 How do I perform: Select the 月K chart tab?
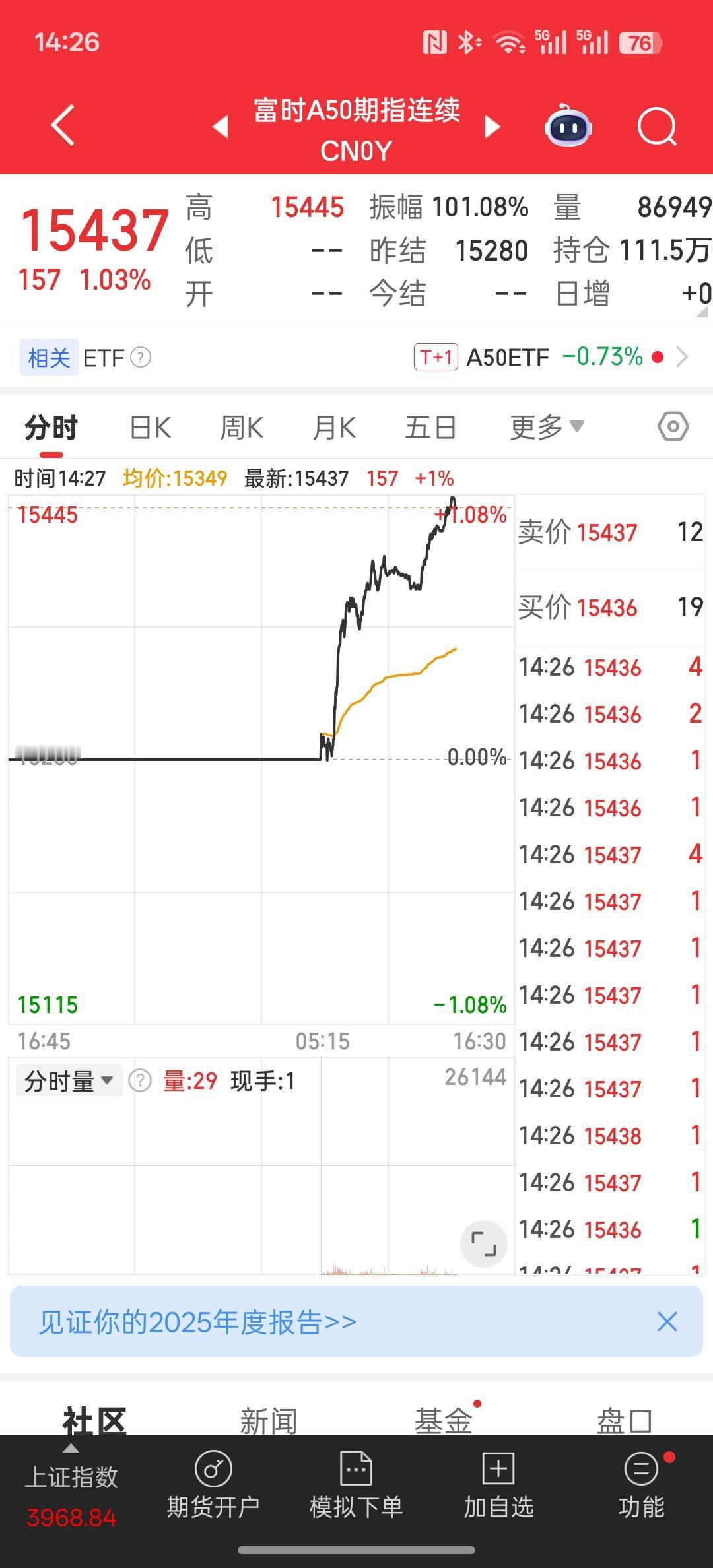click(334, 428)
